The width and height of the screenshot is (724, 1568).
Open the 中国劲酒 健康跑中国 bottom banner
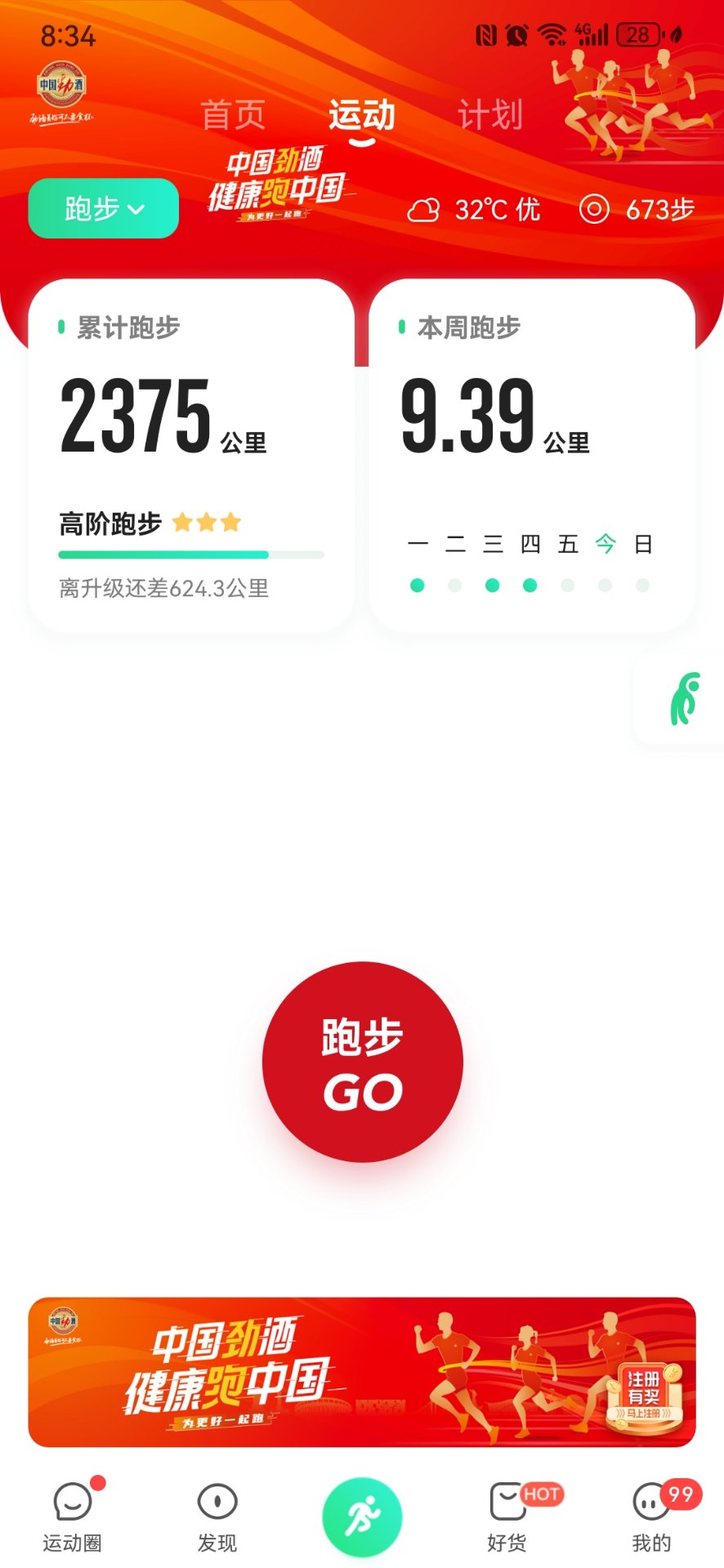click(x=362, y=1372)
